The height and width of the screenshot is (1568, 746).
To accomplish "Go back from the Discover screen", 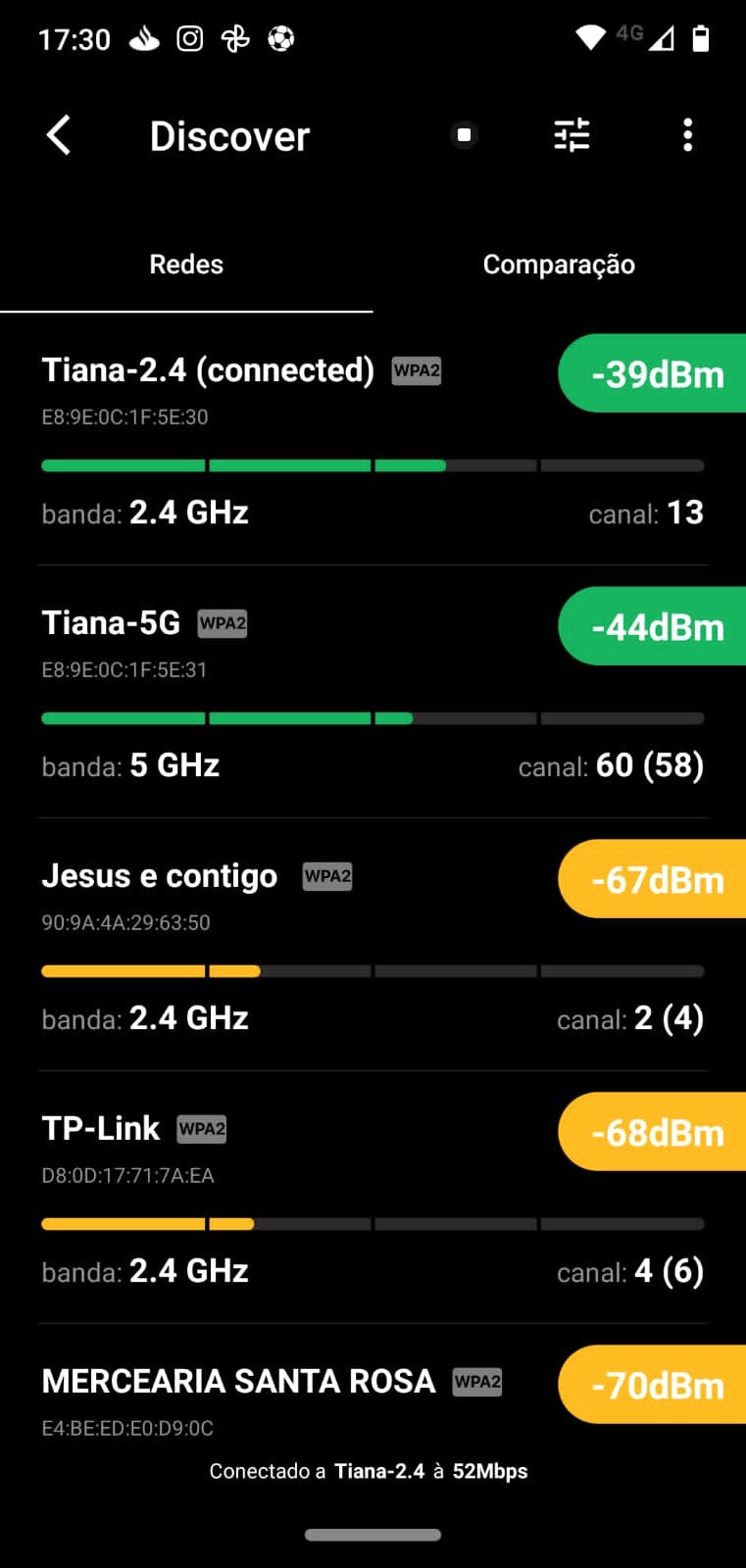I will point(59,135).
